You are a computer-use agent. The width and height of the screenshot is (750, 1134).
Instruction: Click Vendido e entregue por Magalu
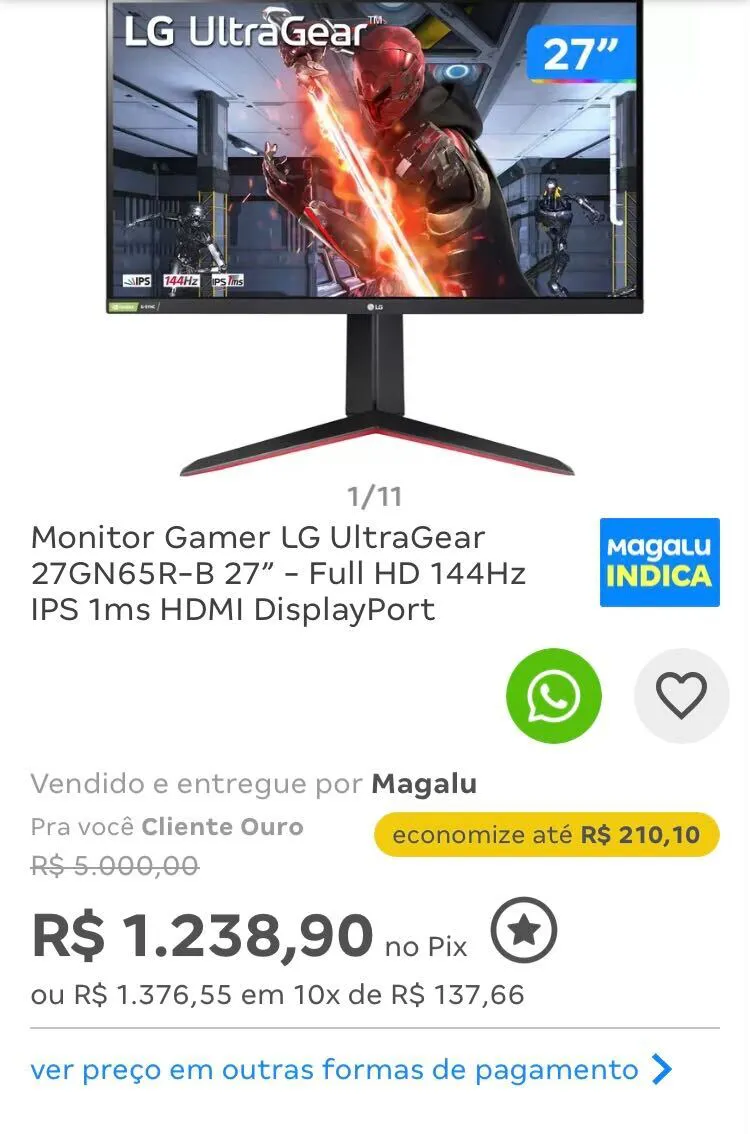(x=257, y=784)
